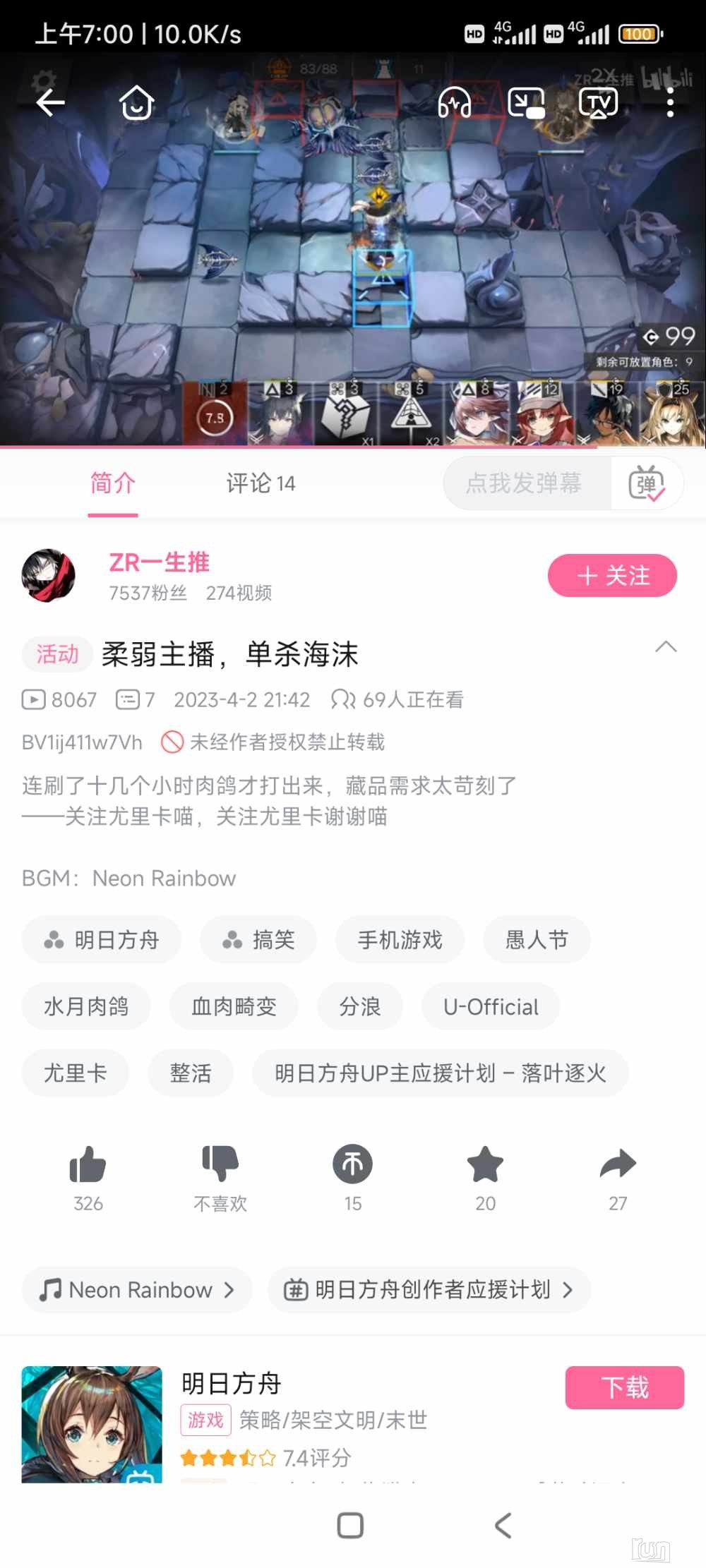706x1568 pixels.
Task: Add the video to favorites with the star
Action: click(x=485, y=1164)
